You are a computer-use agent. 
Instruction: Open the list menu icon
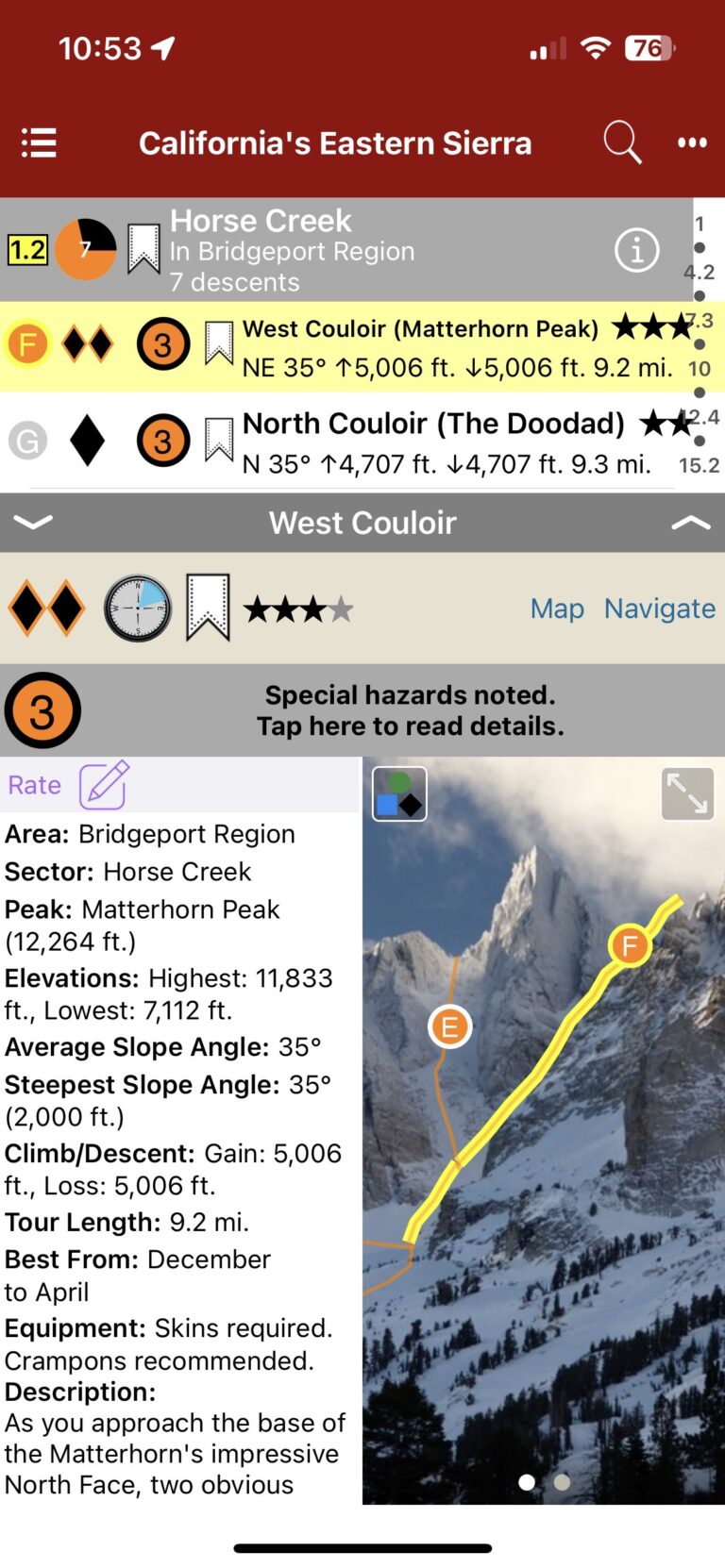point(39,143)
